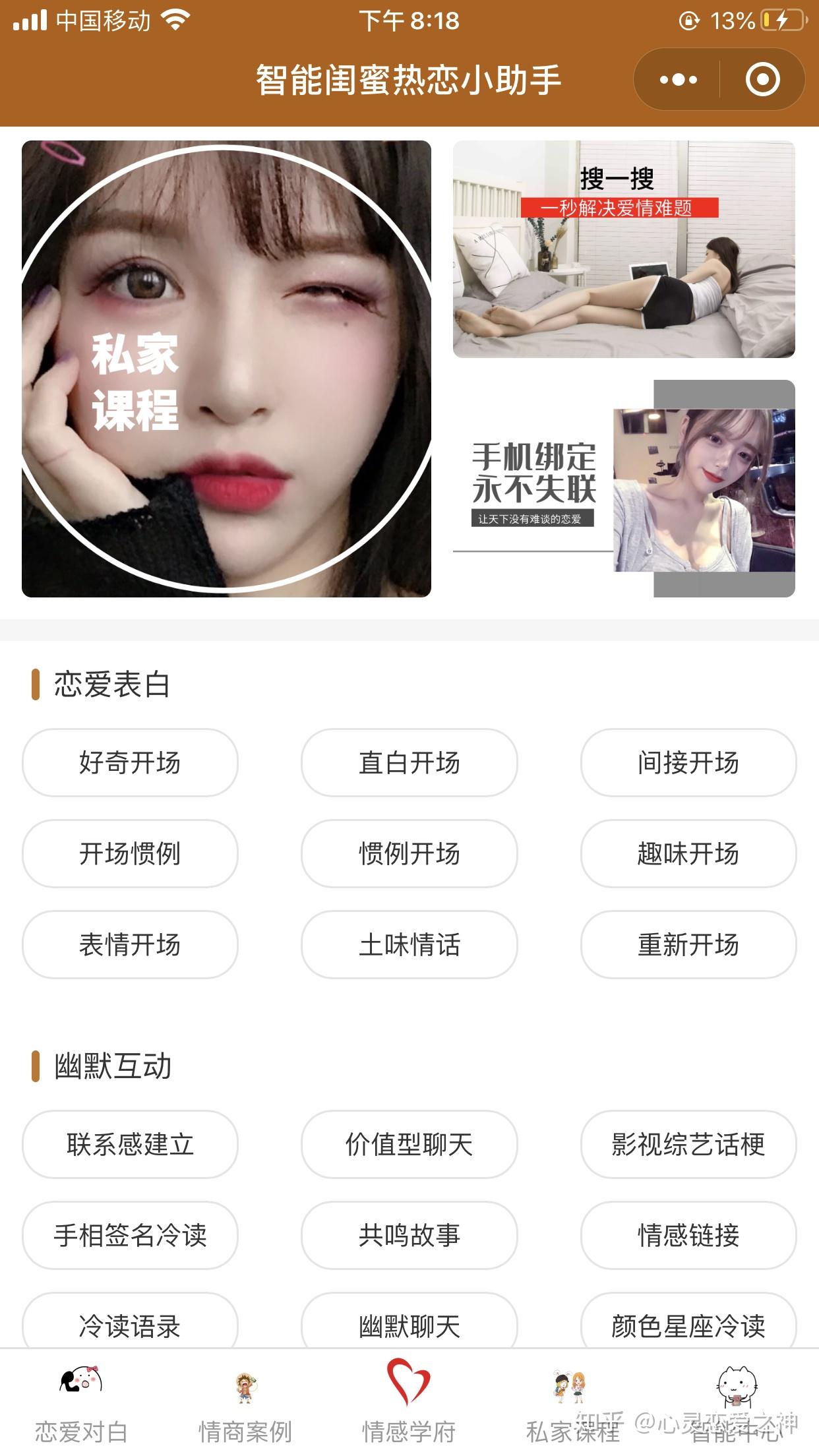Go to the 情商案例 tab
Screen dimensions: 819x1456
coord(245,1405)
